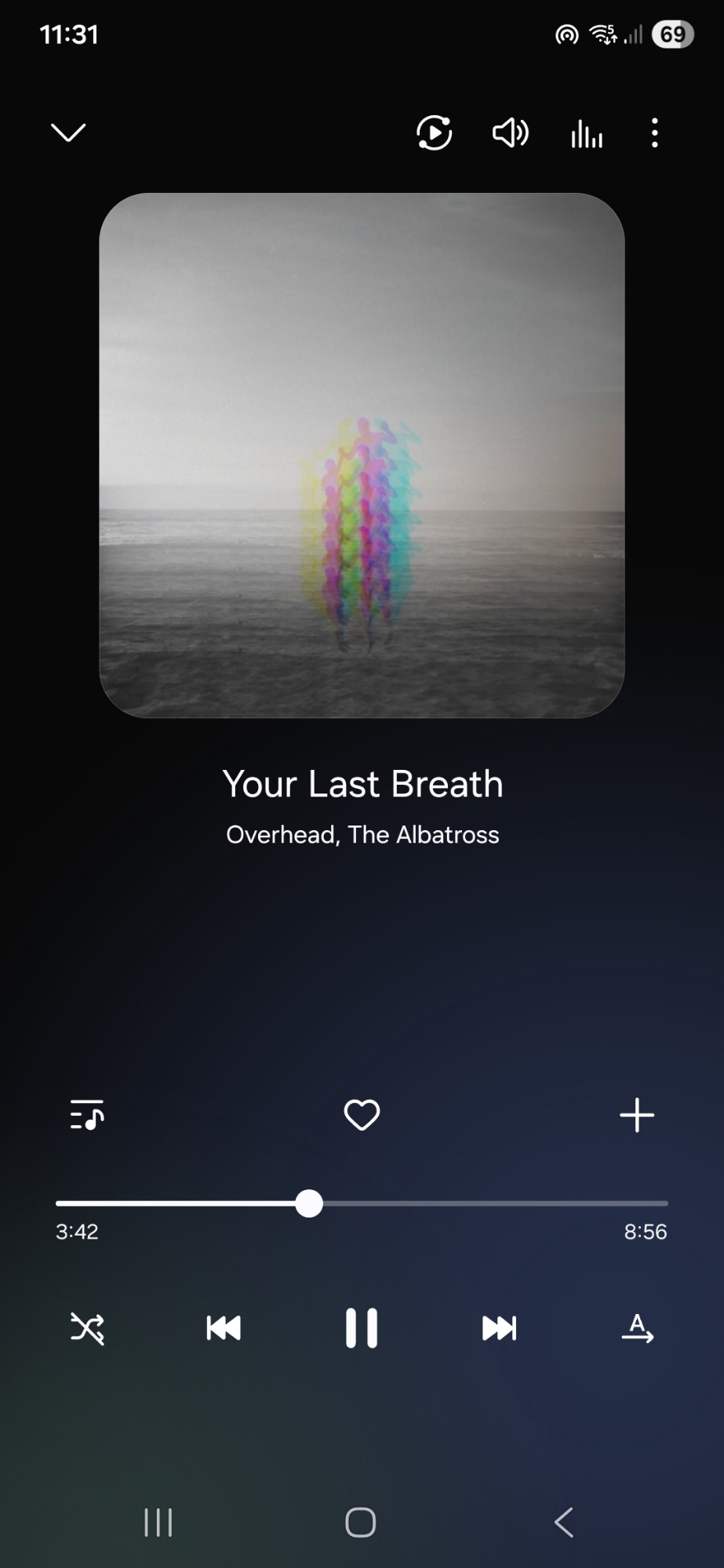The image size is (724, 1568).
Task: Open the playback speed icon
Action: [x=434, y=133]
